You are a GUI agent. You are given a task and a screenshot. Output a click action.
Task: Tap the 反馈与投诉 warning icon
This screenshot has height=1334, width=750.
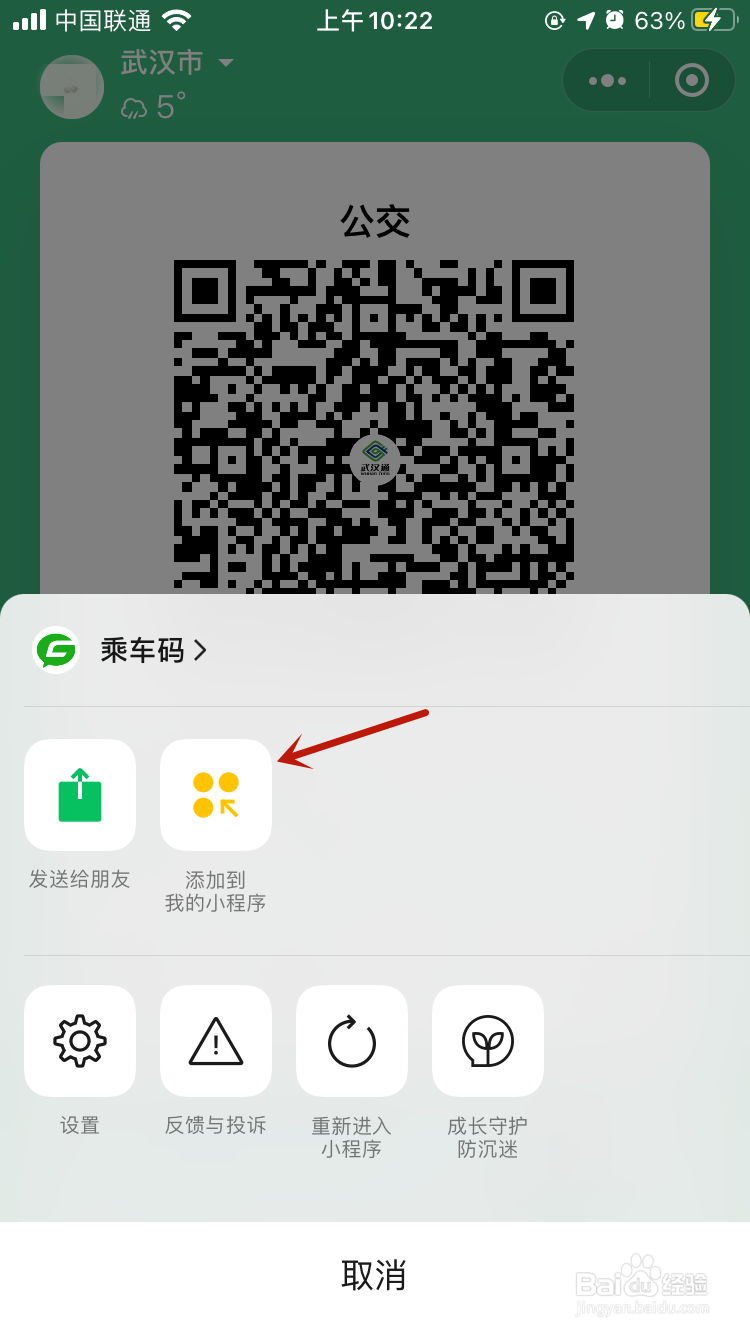[215, 1040]
